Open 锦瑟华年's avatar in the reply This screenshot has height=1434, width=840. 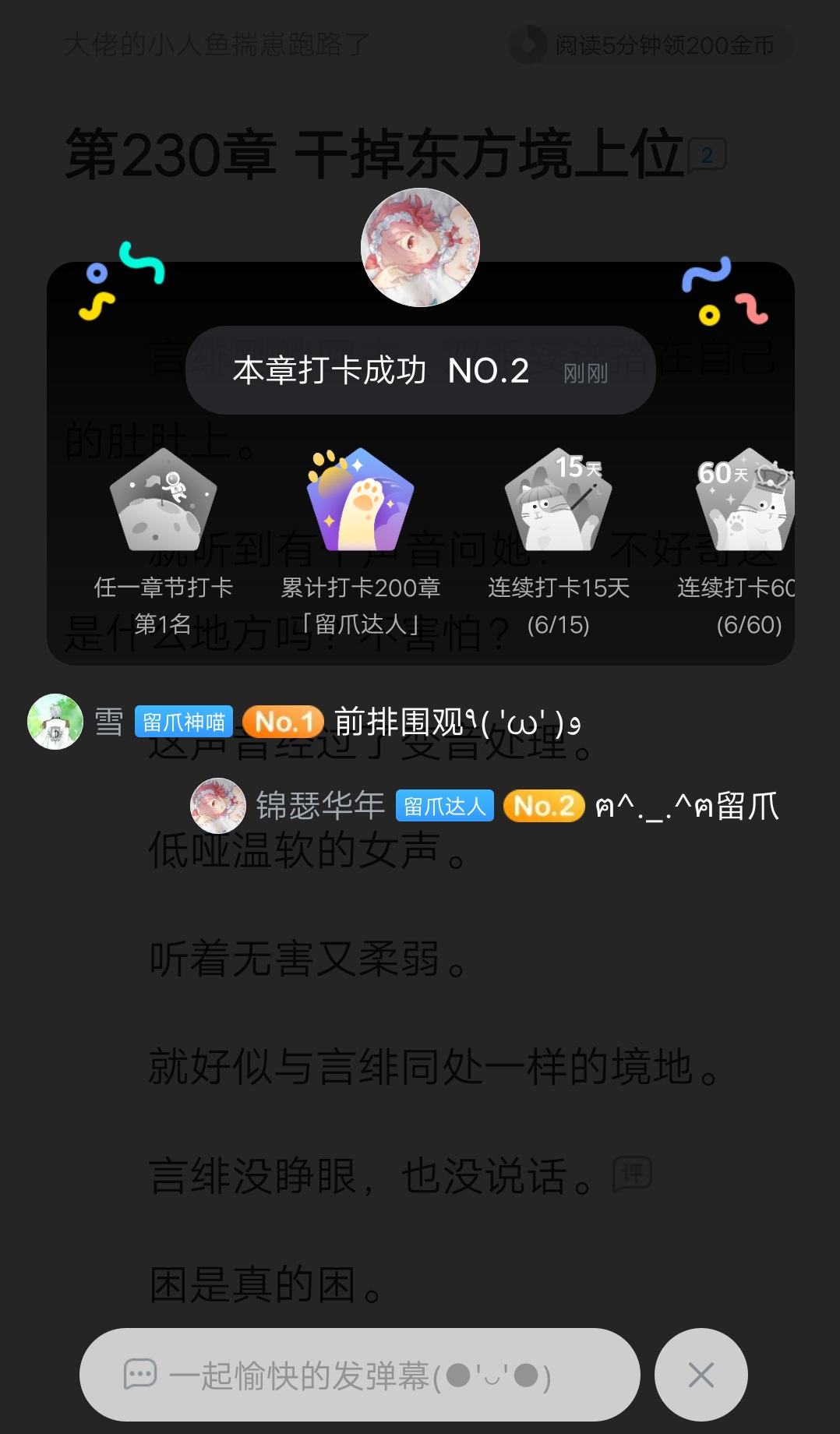coord(218,806)
